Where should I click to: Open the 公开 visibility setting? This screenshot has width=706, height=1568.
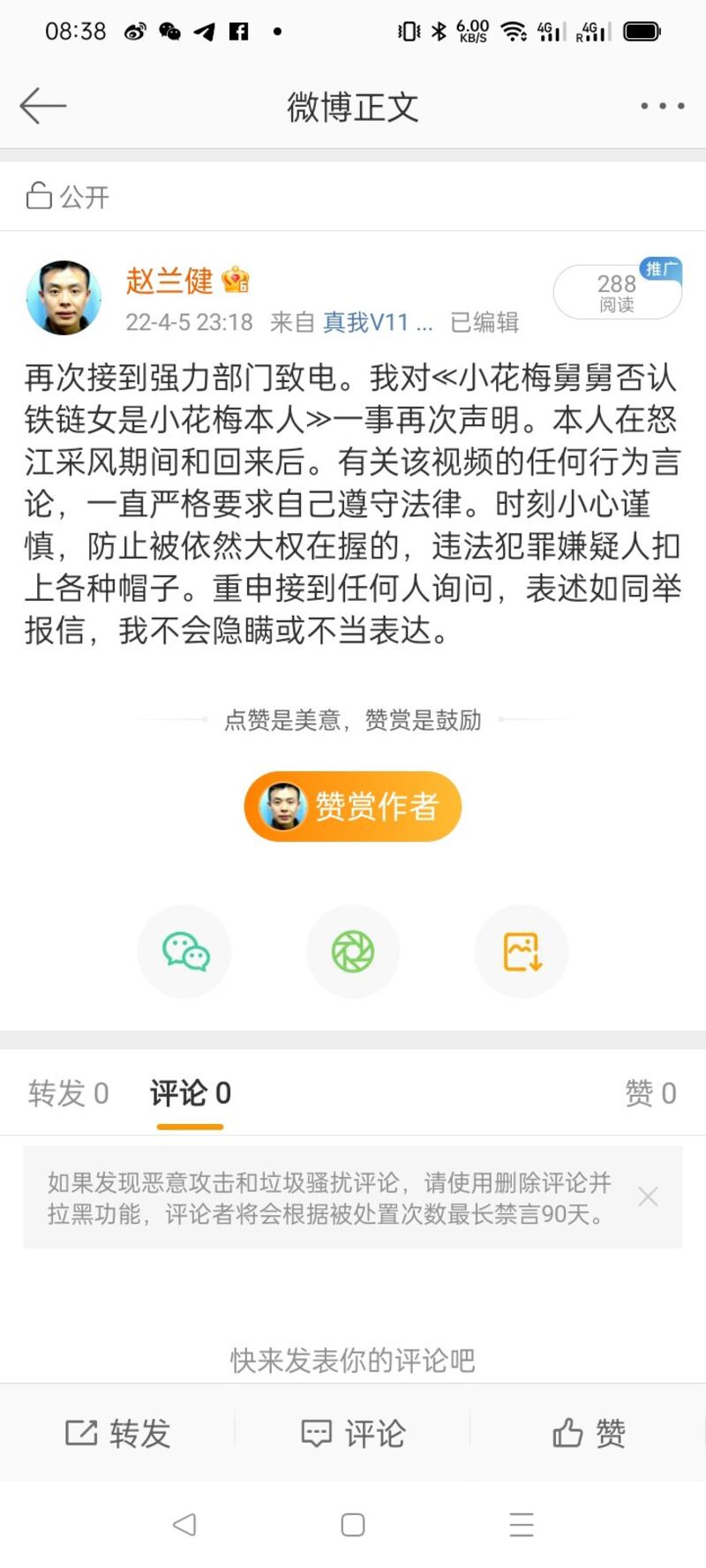point(68,196)
